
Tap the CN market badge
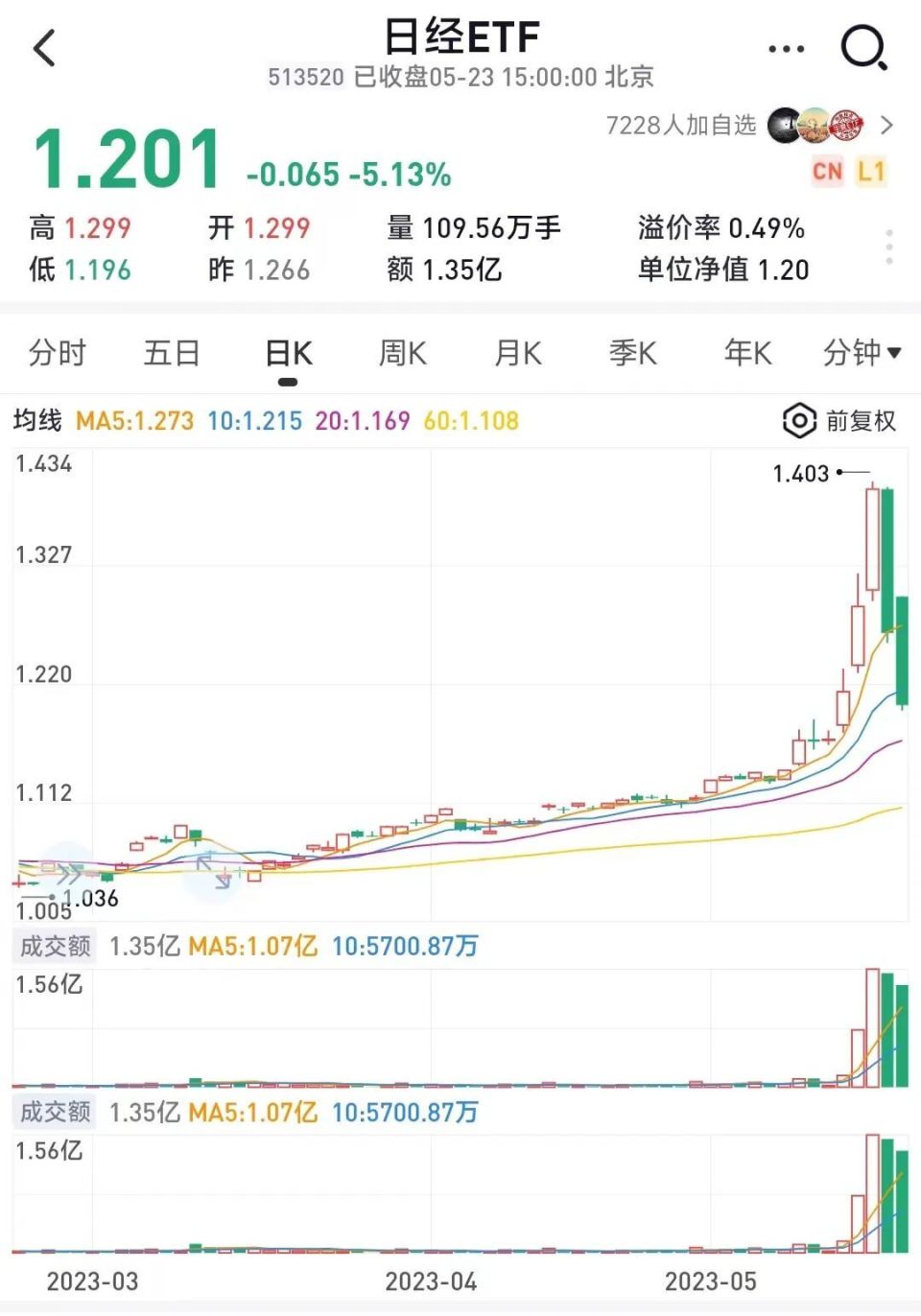click(x=827, y=173)
